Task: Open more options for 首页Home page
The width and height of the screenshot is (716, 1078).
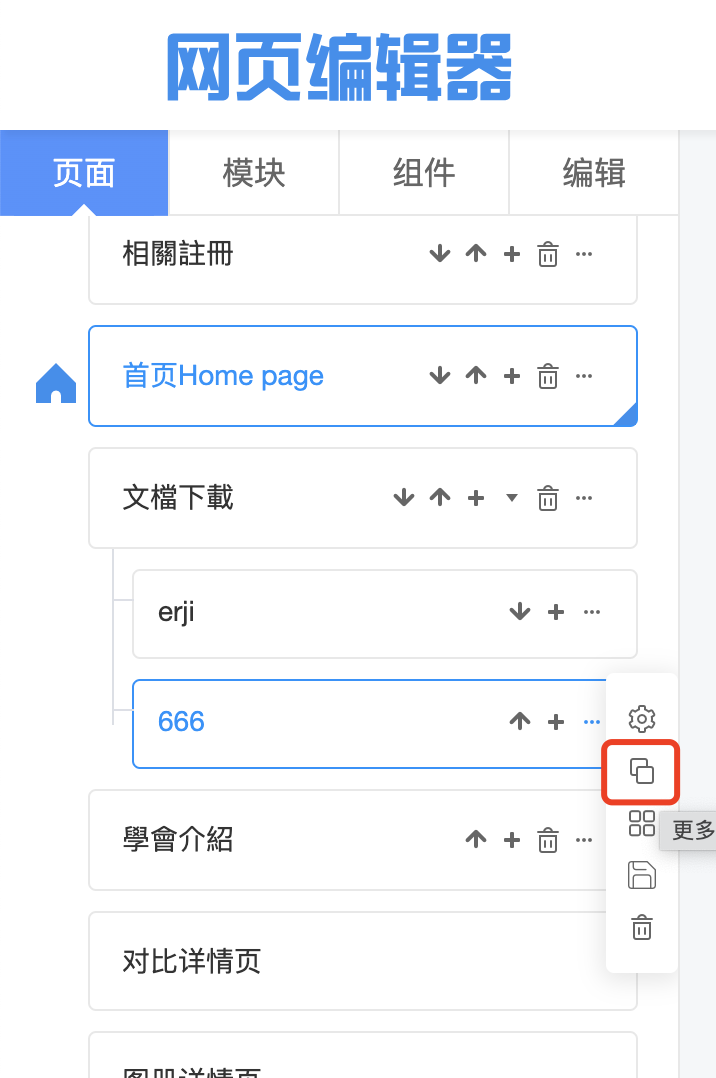Action: [584, 376]
